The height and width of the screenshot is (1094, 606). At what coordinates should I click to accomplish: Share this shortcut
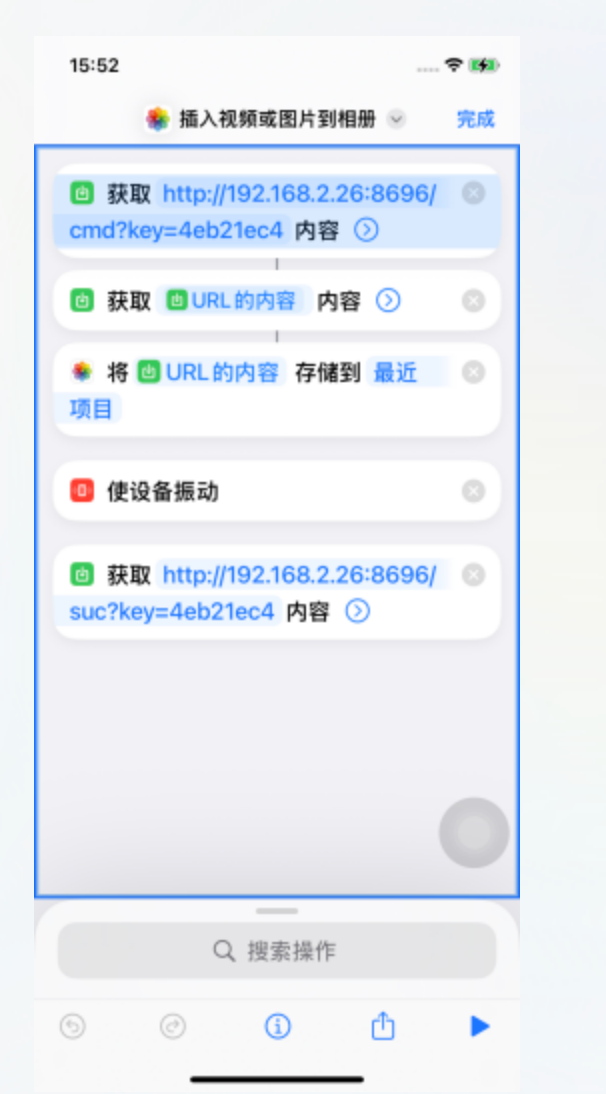coord(383,1026)
